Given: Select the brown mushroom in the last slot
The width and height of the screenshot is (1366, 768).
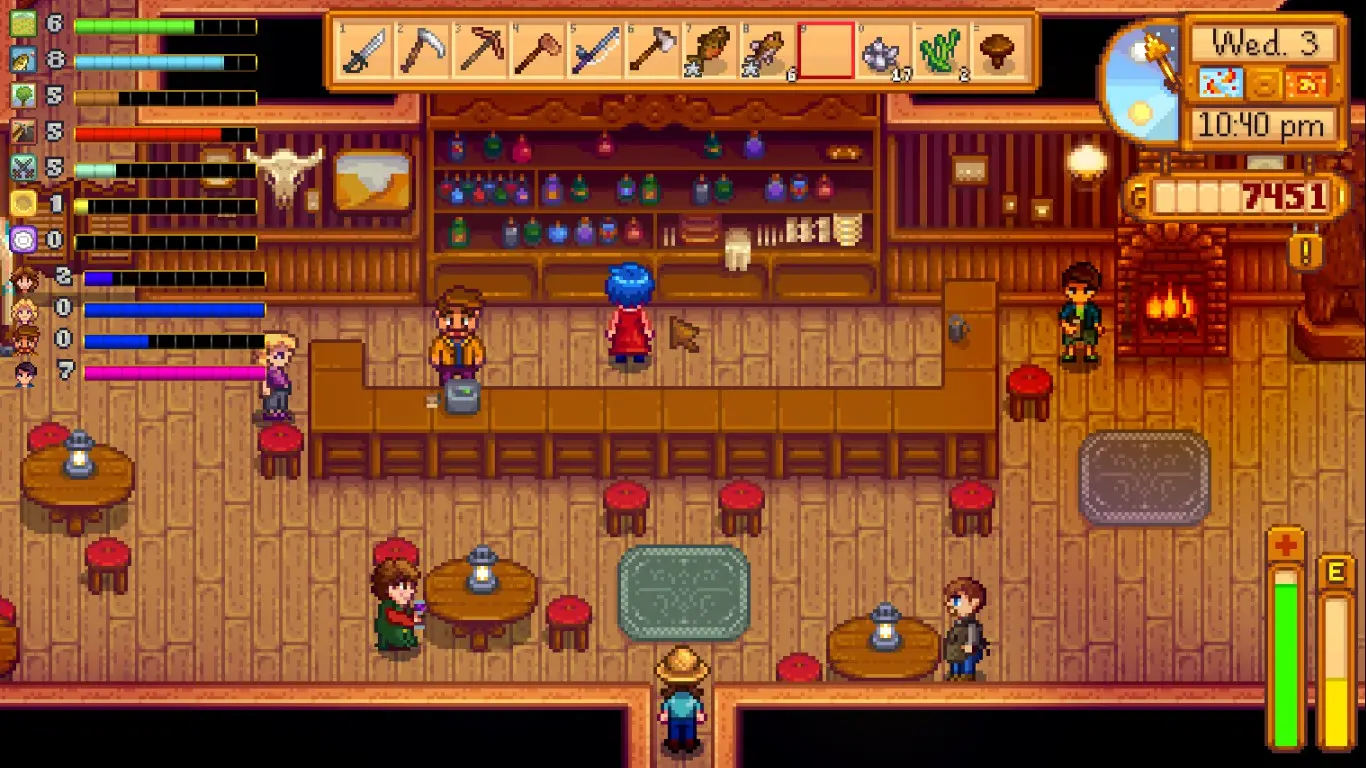Looking at the screenshot, I should [x=1000, y=50].
